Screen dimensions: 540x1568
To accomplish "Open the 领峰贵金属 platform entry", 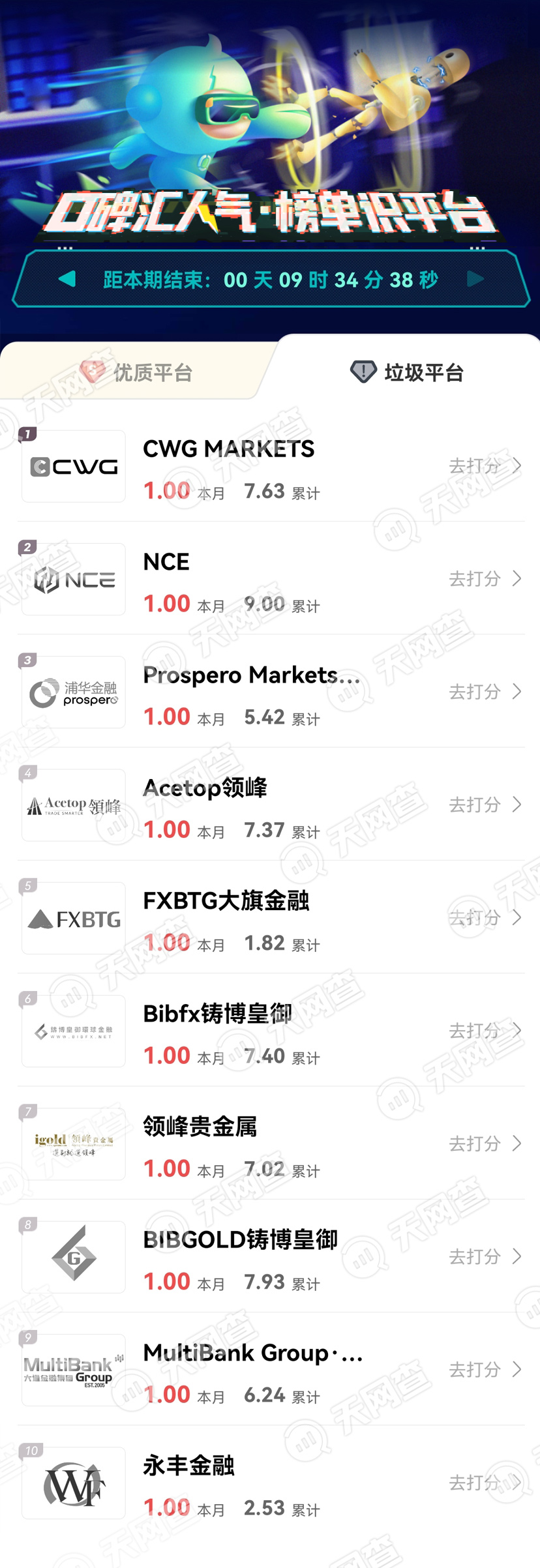I will coord(200,1126).
